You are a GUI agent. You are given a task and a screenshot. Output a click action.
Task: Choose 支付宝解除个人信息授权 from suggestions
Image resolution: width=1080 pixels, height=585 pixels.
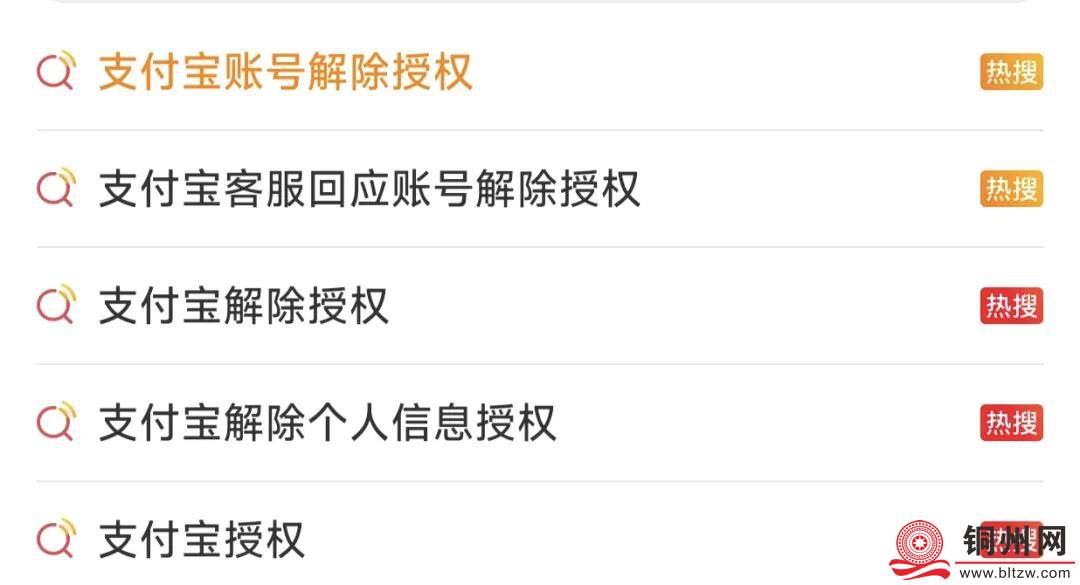[327, 423]
